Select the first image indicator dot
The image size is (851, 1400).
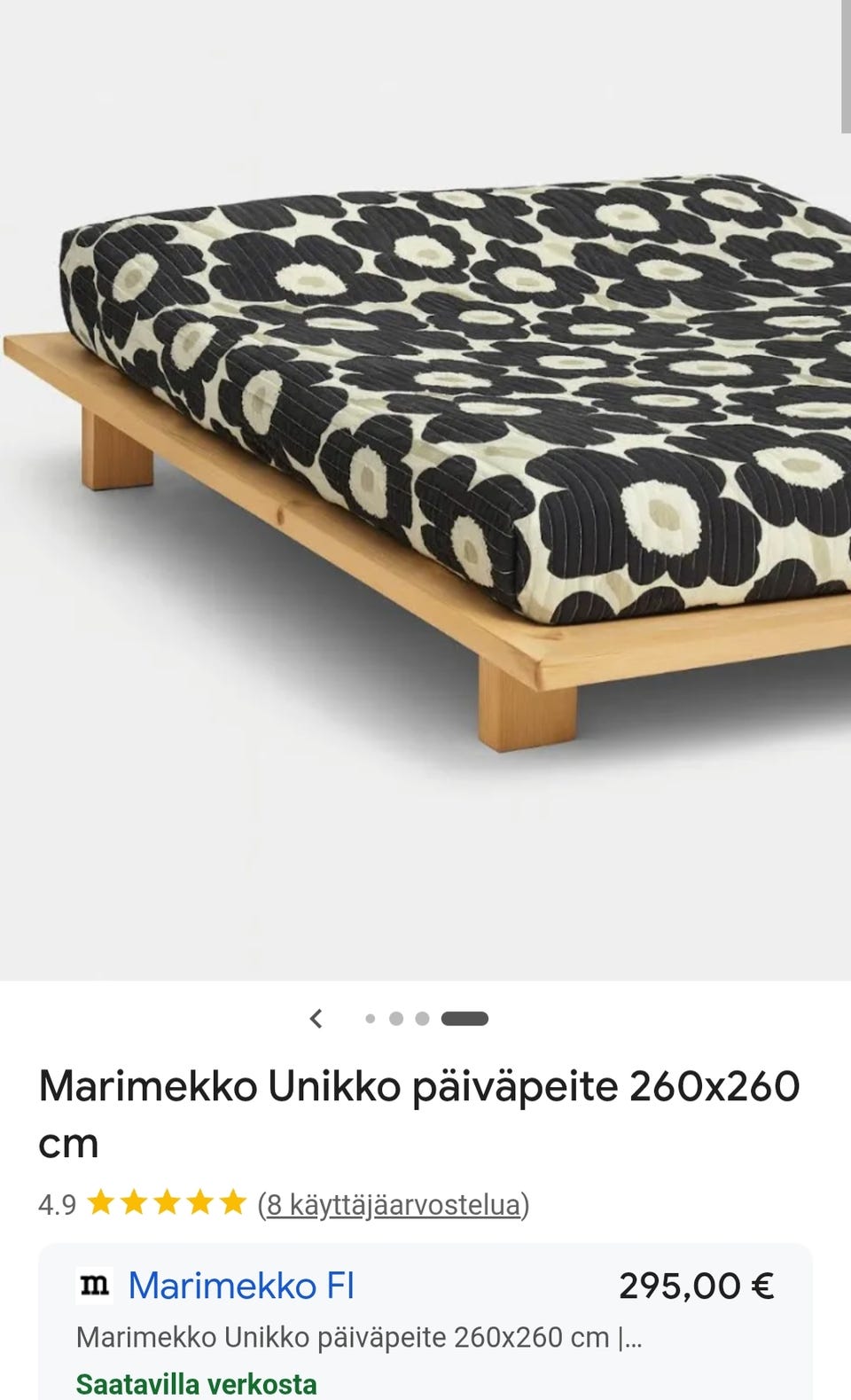click(x=371, y=1019)
